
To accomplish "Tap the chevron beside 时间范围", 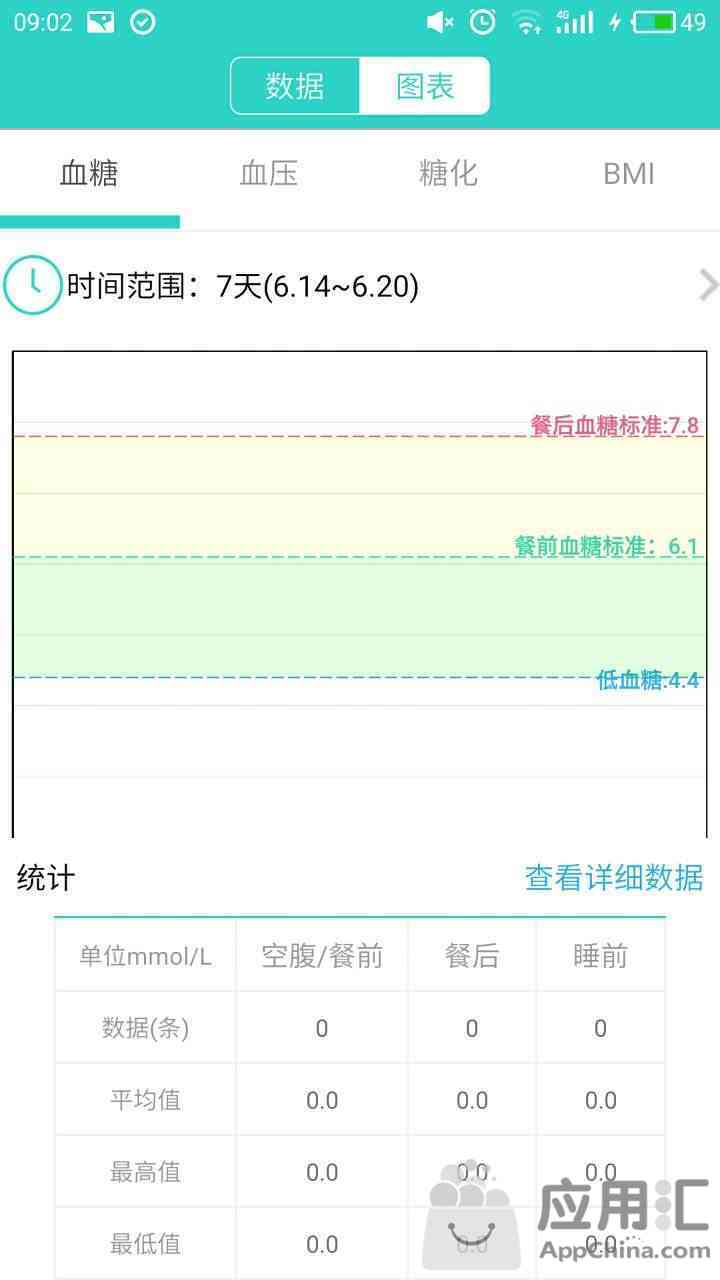I will tap(708, 286).
